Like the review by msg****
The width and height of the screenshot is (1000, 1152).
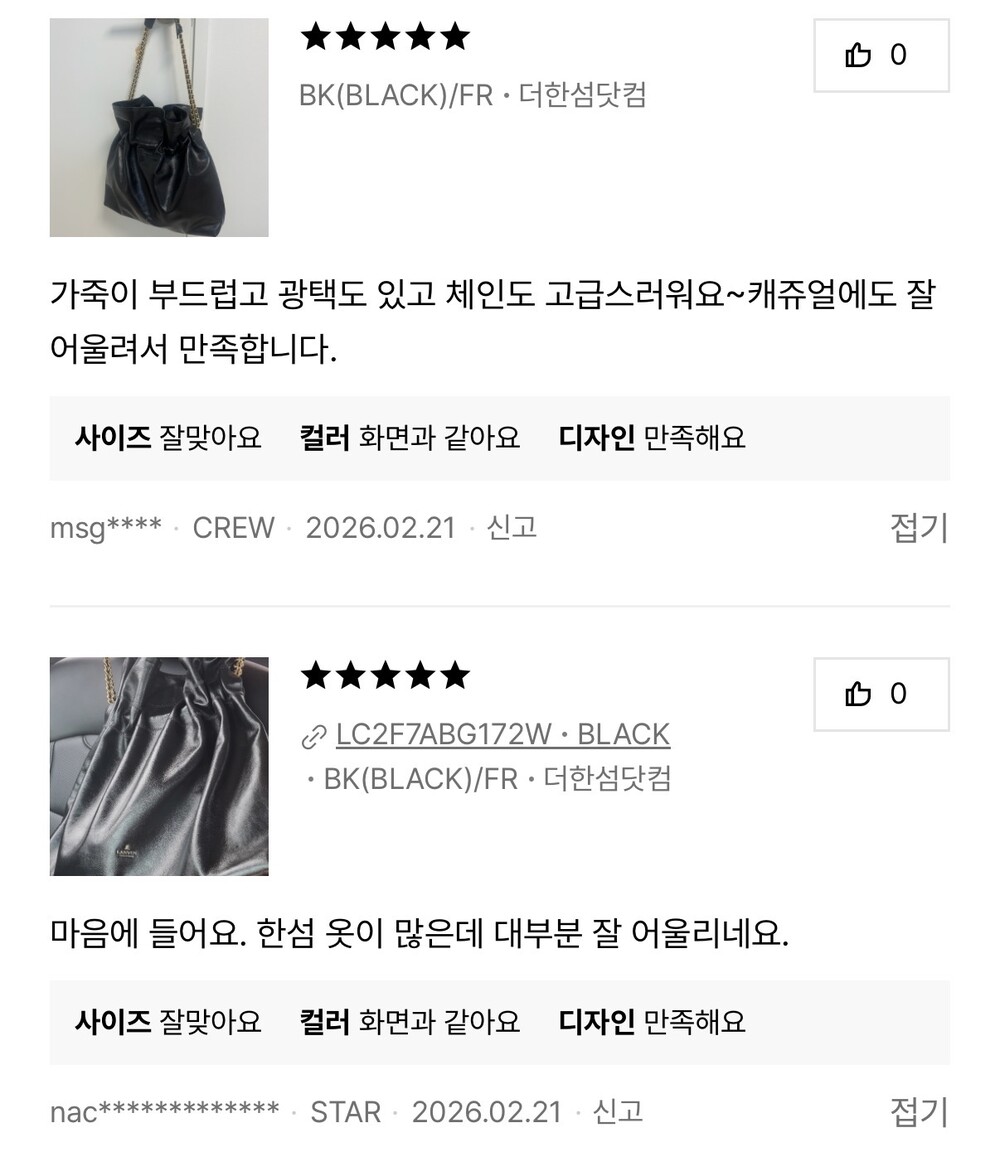pyautogui.click(x=881, y=56)
